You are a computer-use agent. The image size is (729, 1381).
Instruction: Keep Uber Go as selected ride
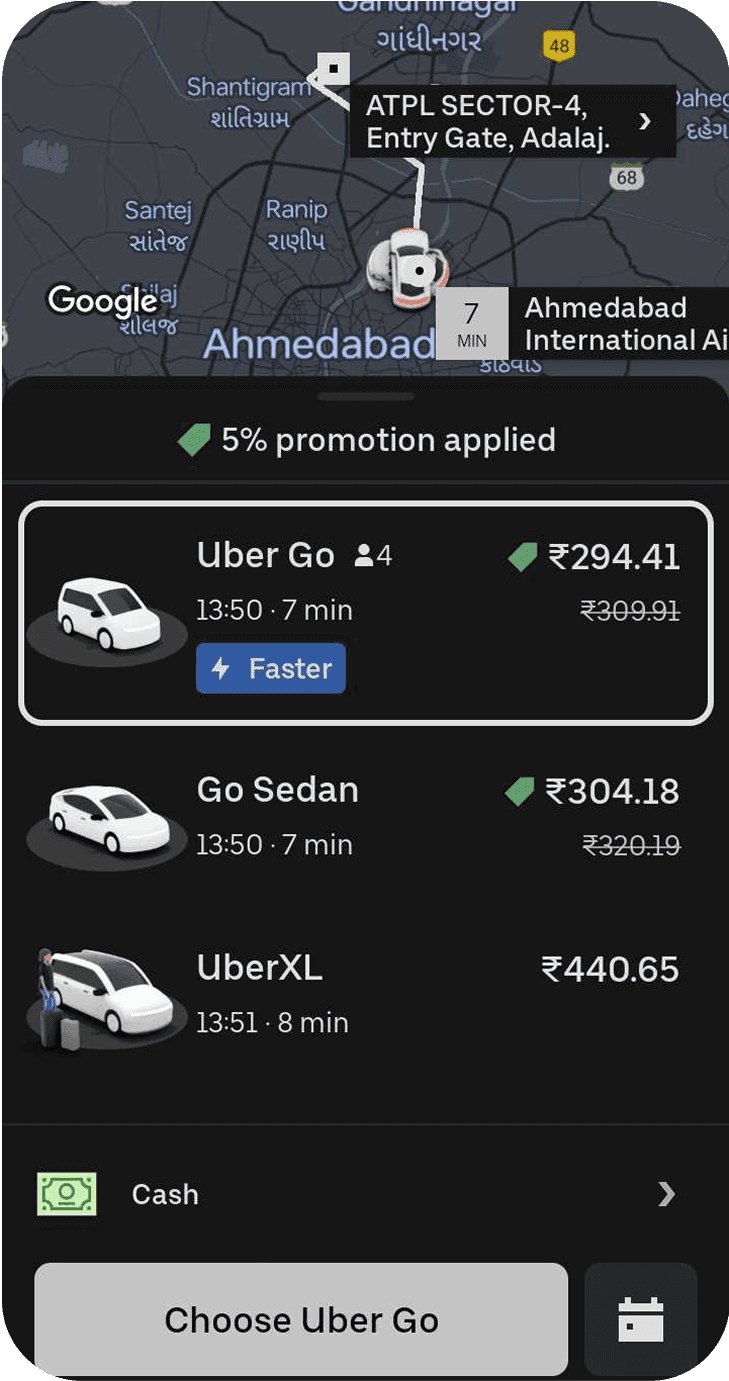pos(364,610)
